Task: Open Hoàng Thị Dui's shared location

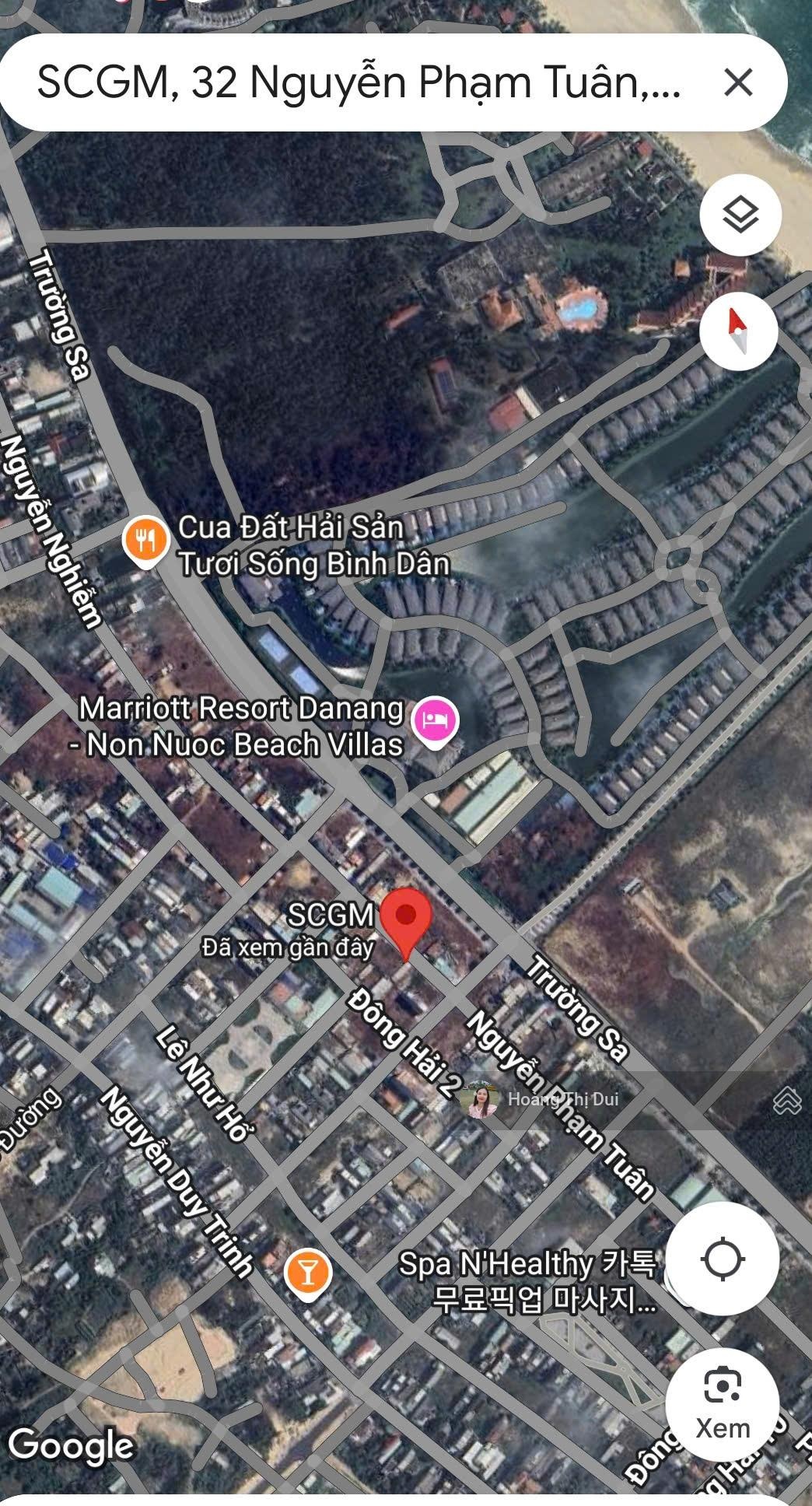Action: tap(481, 1100)
